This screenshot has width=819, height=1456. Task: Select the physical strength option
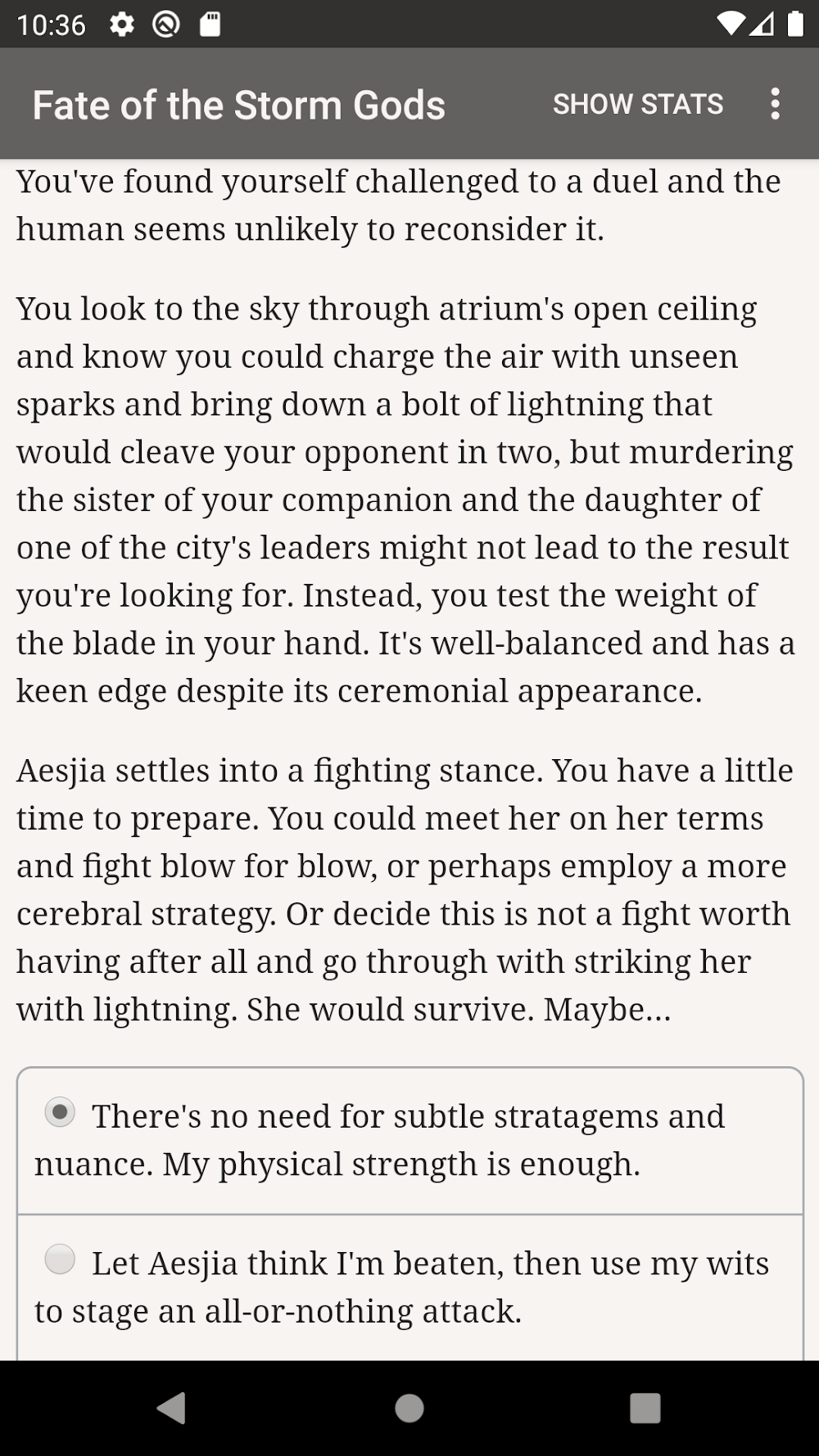(x=60, y=1113)
